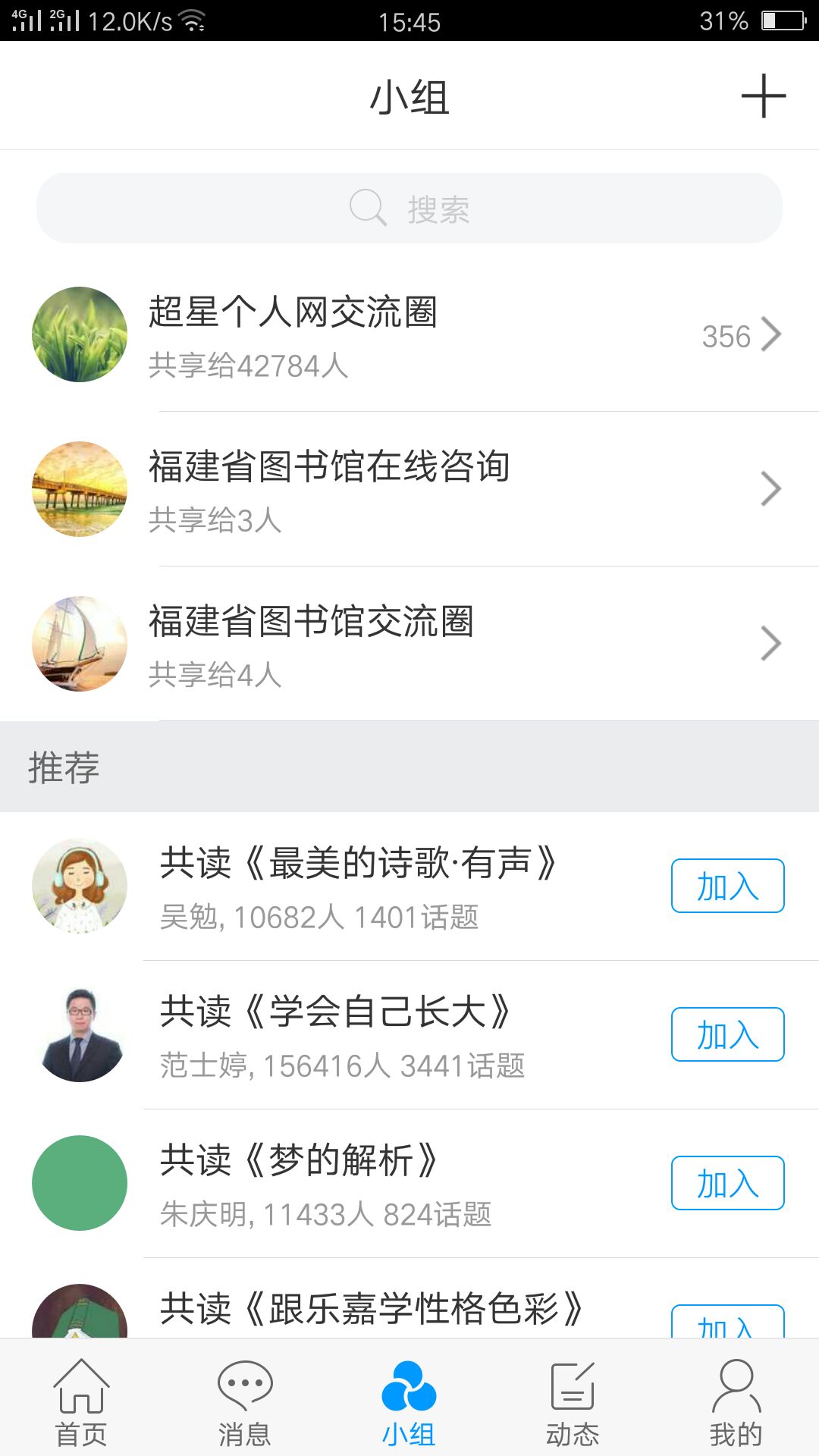Go to the 动态 tab

click(x=573, y=1403)
